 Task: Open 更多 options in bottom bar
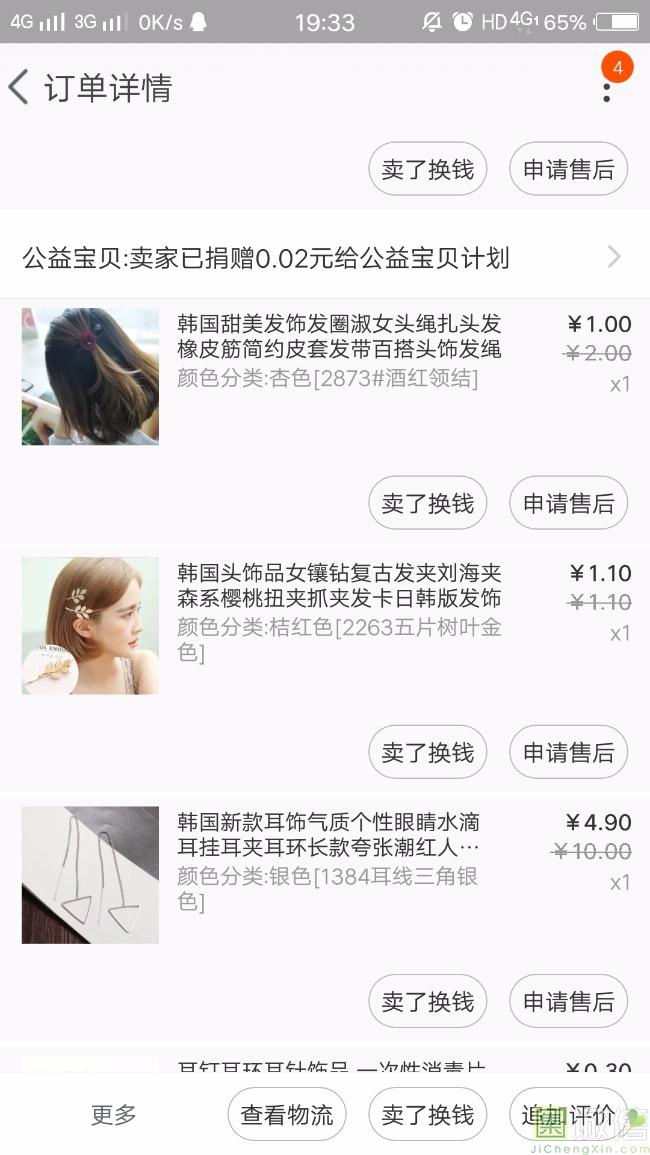[x=113, y=1114]
